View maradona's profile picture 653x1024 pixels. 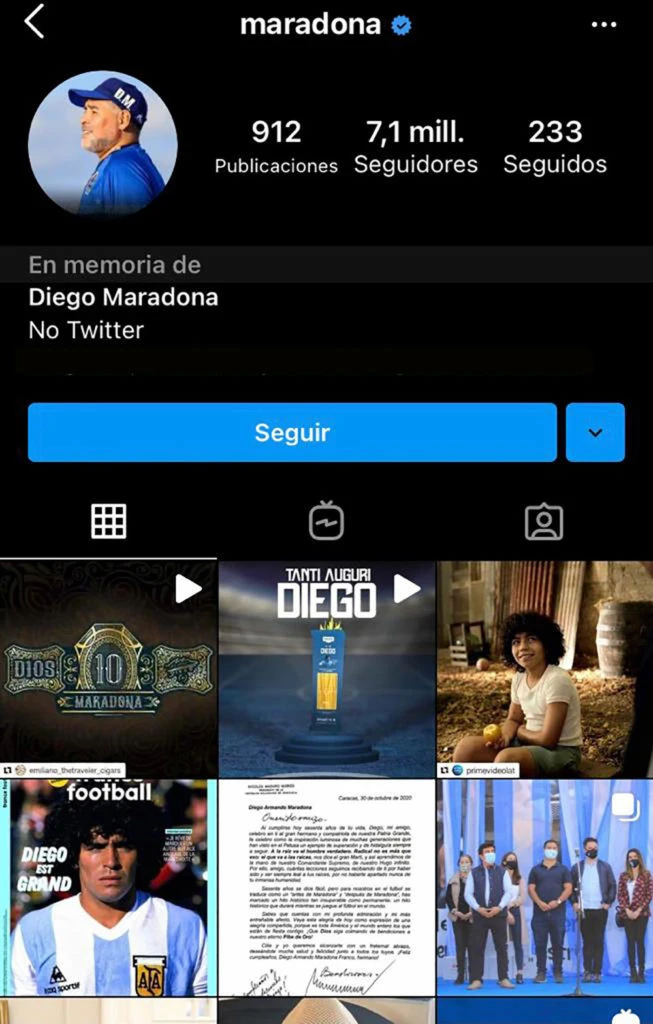click(x=103, y=144)
